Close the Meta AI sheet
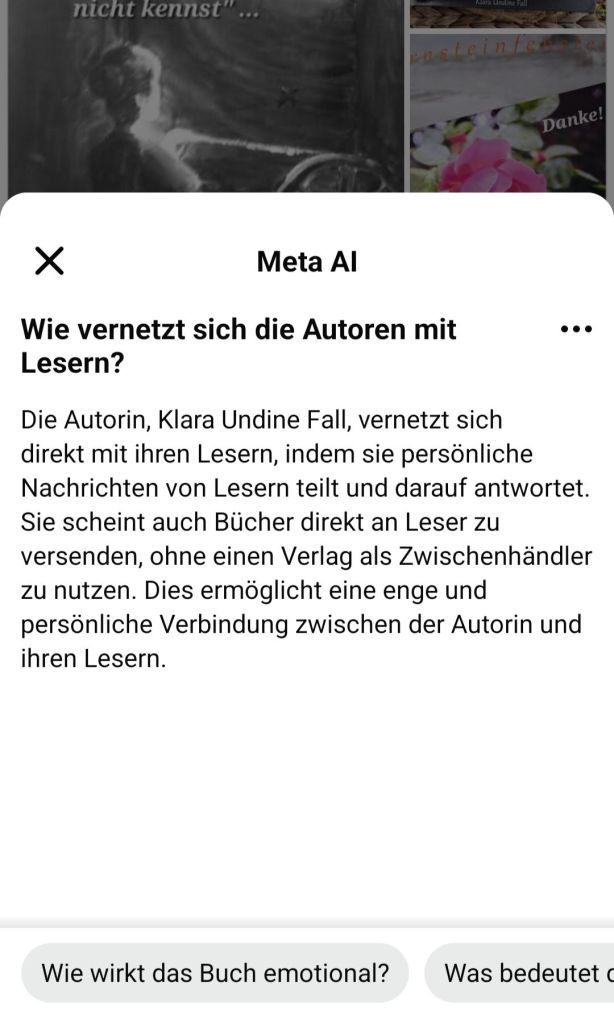Screen dimensions: 614x1023 point(49,261)
